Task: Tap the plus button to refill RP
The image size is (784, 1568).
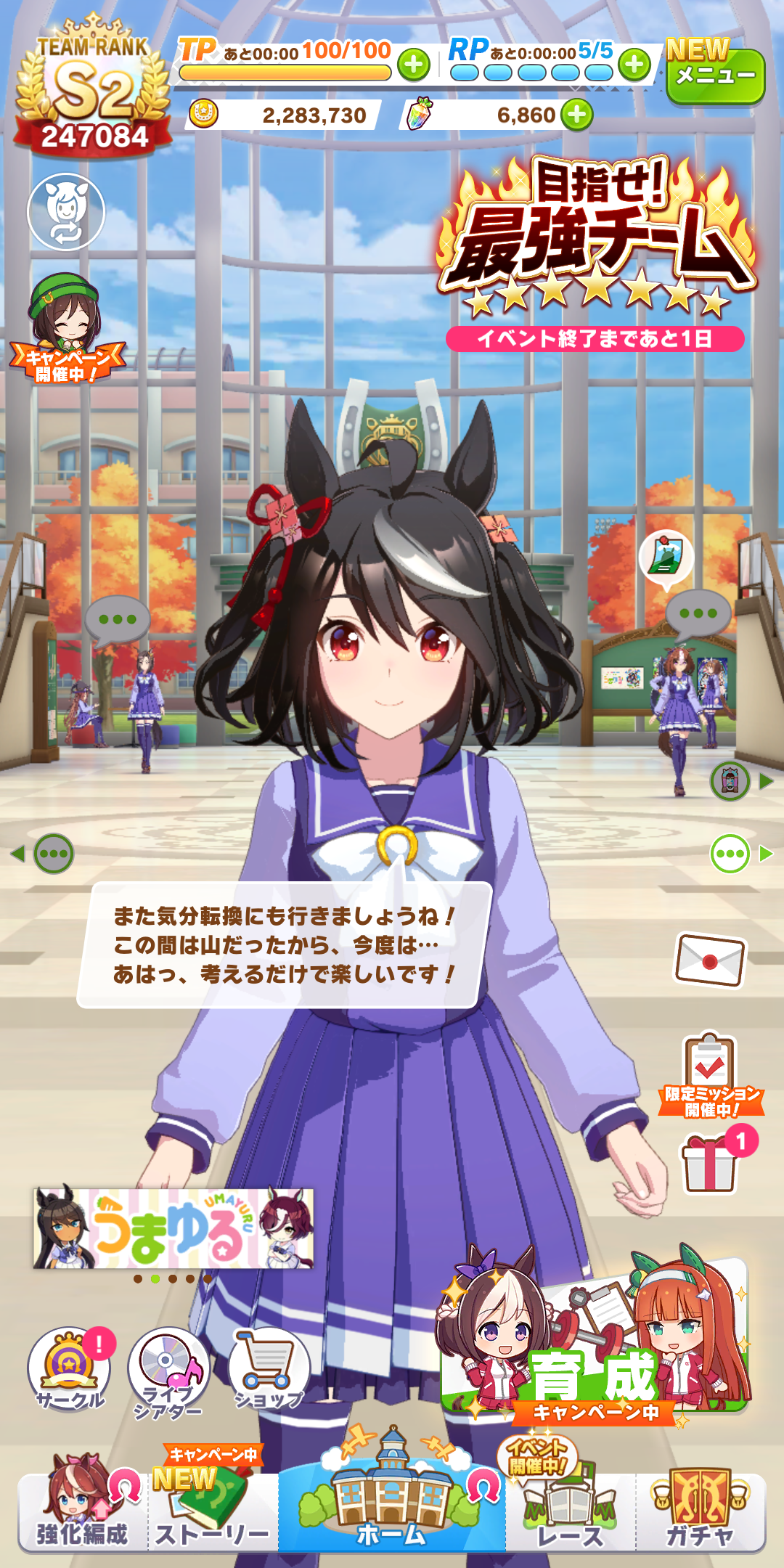Action: tap(634, 65)
